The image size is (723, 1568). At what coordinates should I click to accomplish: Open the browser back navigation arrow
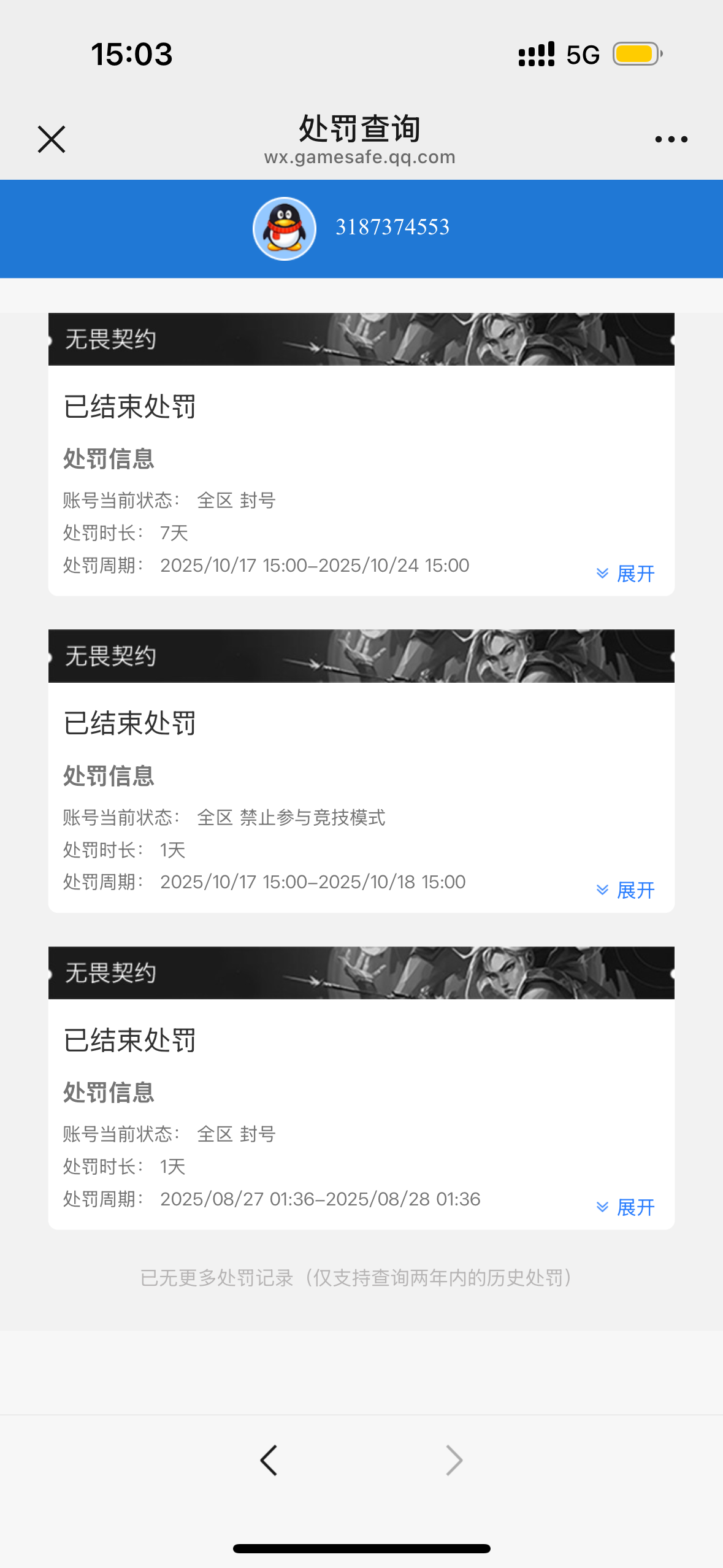click(x=269, y=1460)
